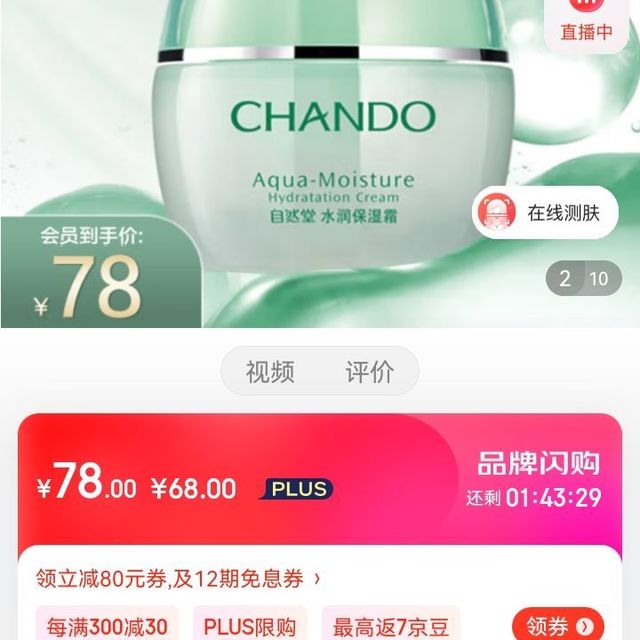Image resolution: width=640 pixels, height=640 pixels.
Task: Tap the 领券 coupon button
Action: tap(558, 626)
